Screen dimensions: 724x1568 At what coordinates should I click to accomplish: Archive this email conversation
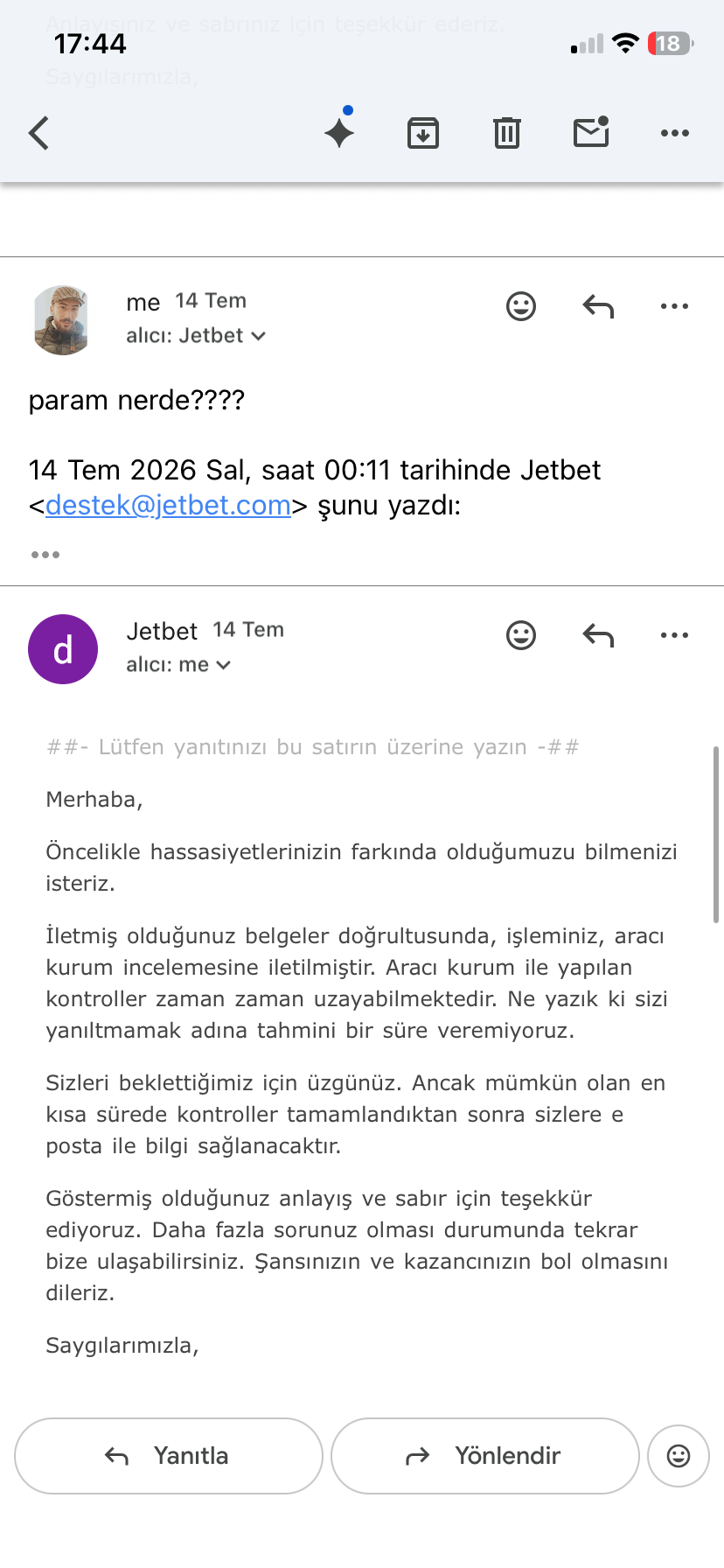coord(423,133)
